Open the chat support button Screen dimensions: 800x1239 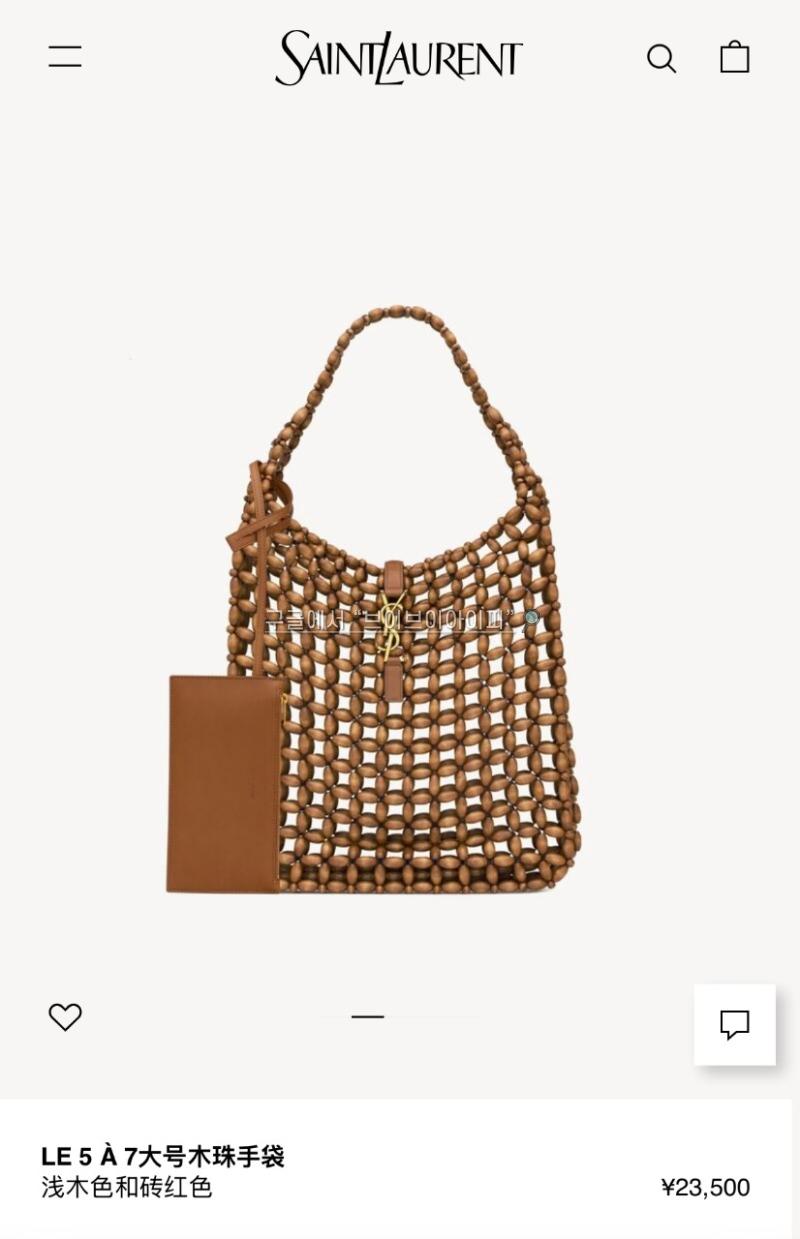735,1025
